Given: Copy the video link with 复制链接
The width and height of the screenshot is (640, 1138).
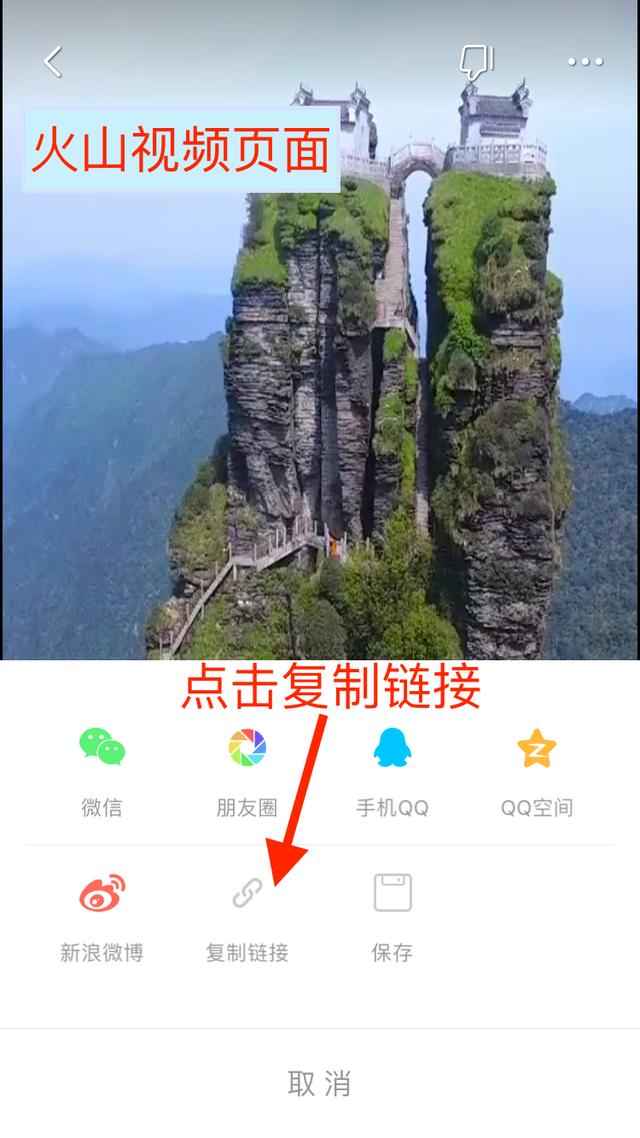Looking at the screenshot, I should pyautogui.click(x=247, y=914).
